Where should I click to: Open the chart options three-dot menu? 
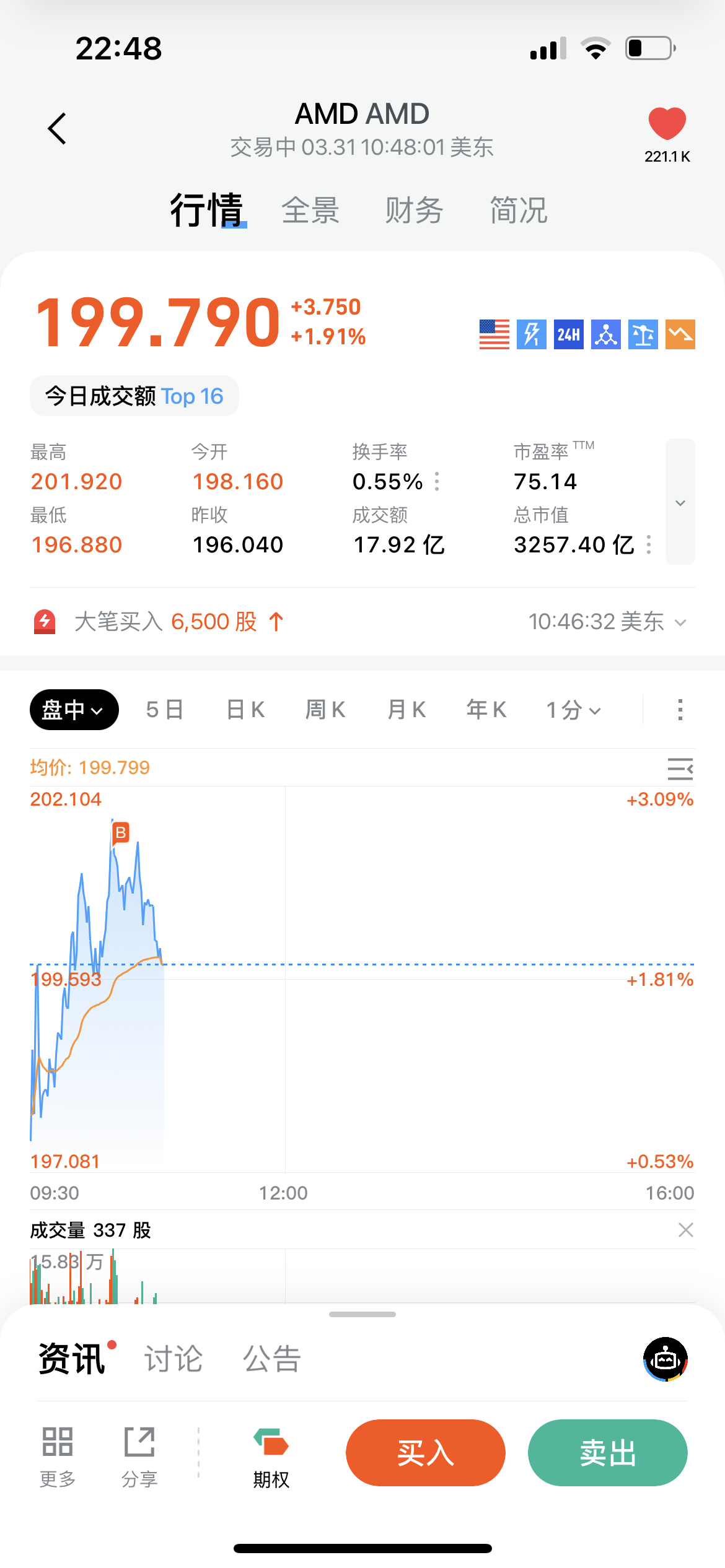(680, 710)
